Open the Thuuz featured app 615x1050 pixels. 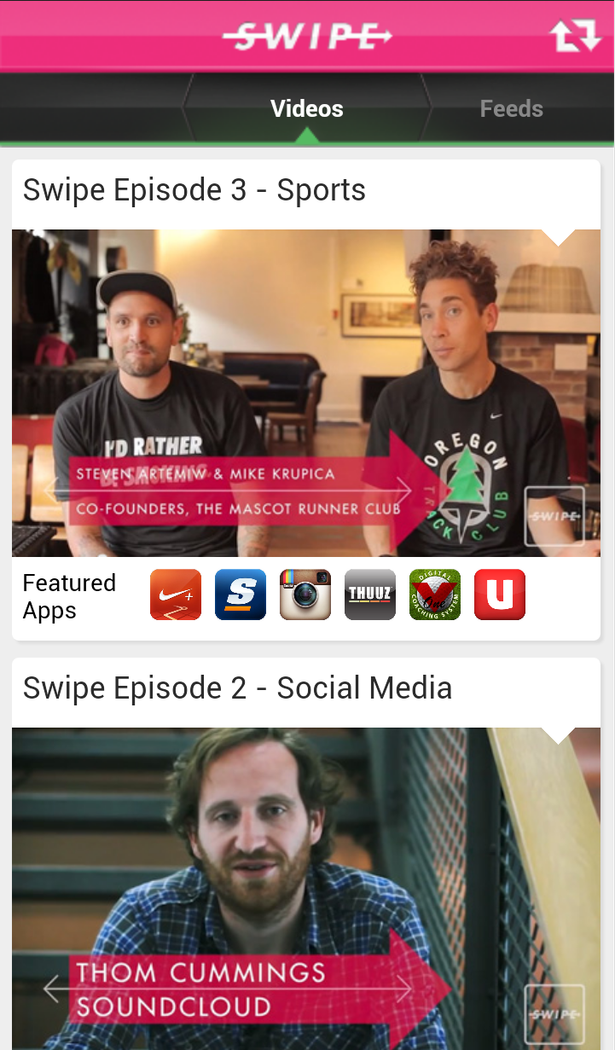(370, 595)
